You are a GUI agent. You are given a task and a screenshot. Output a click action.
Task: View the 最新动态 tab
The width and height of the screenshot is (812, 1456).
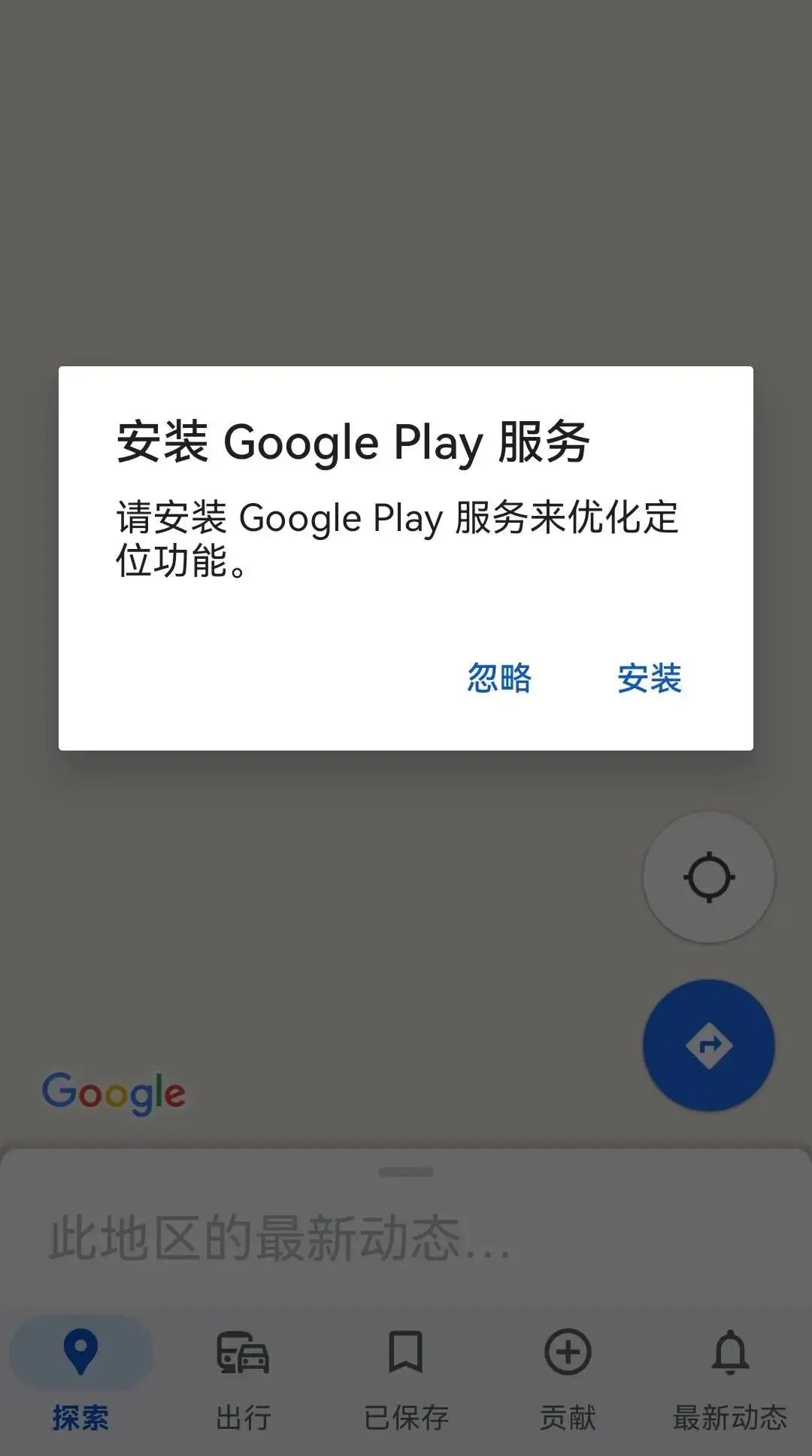click(729, 1378)
